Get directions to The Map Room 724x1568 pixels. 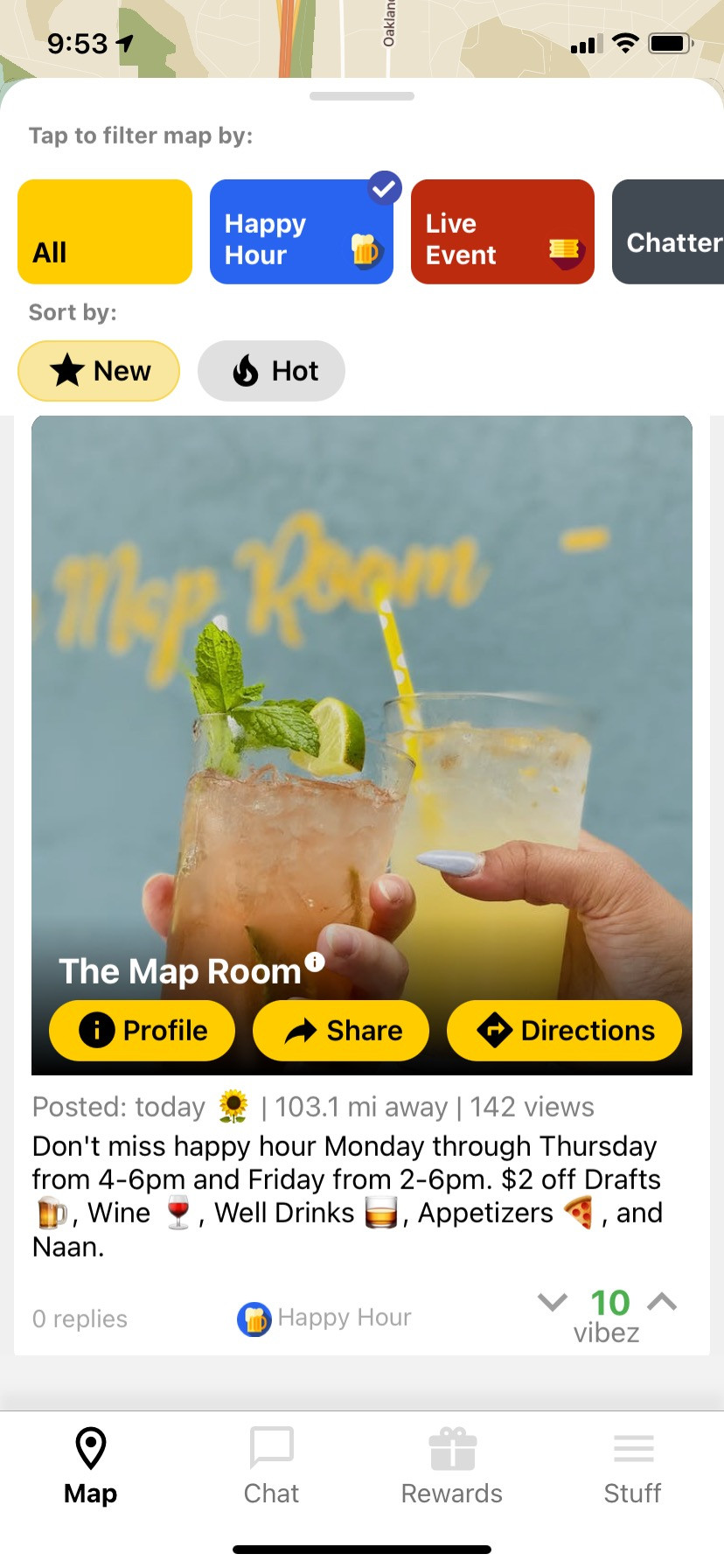(564, 1030)
